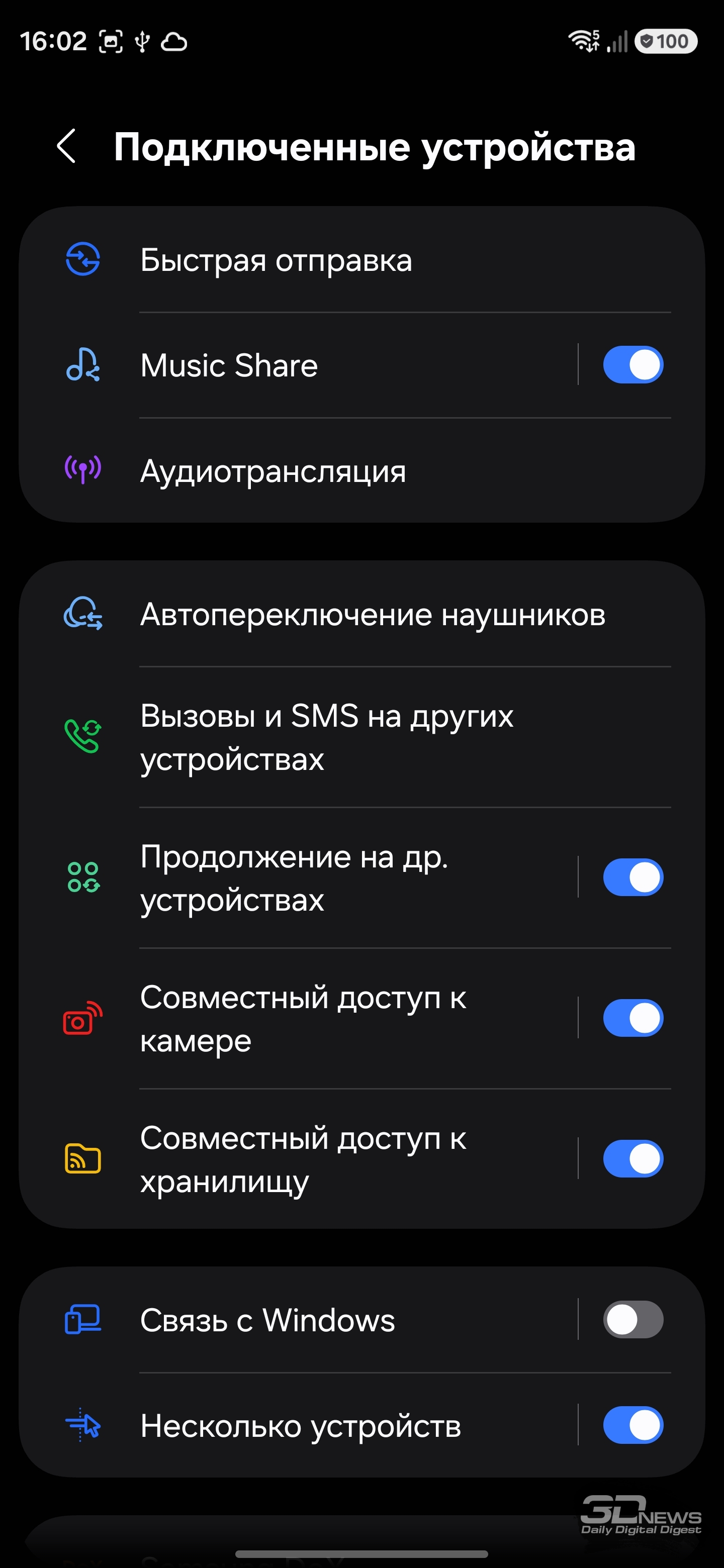
Task: Open Автопереключение наушников
Action: (x=372, y=614)
